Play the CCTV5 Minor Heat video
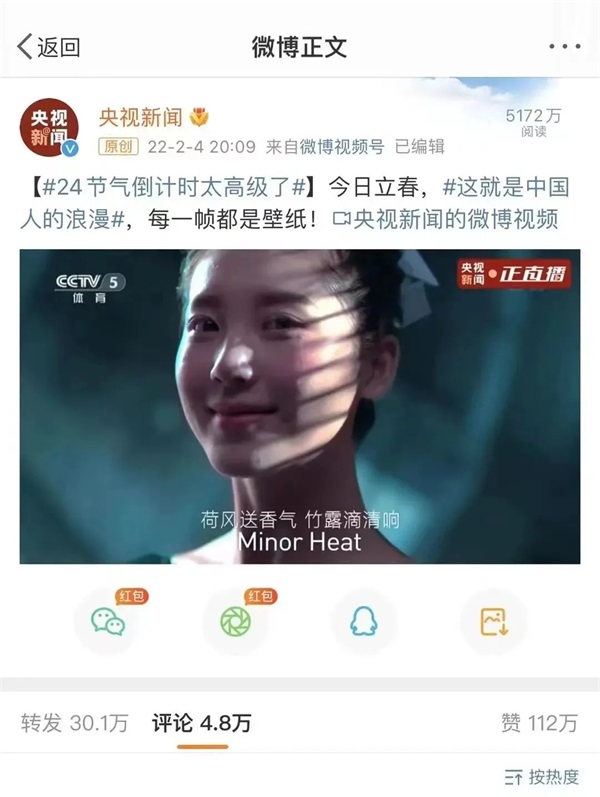Screen dimensions: 600x797 pyautogui.click(x=300, y=406)
